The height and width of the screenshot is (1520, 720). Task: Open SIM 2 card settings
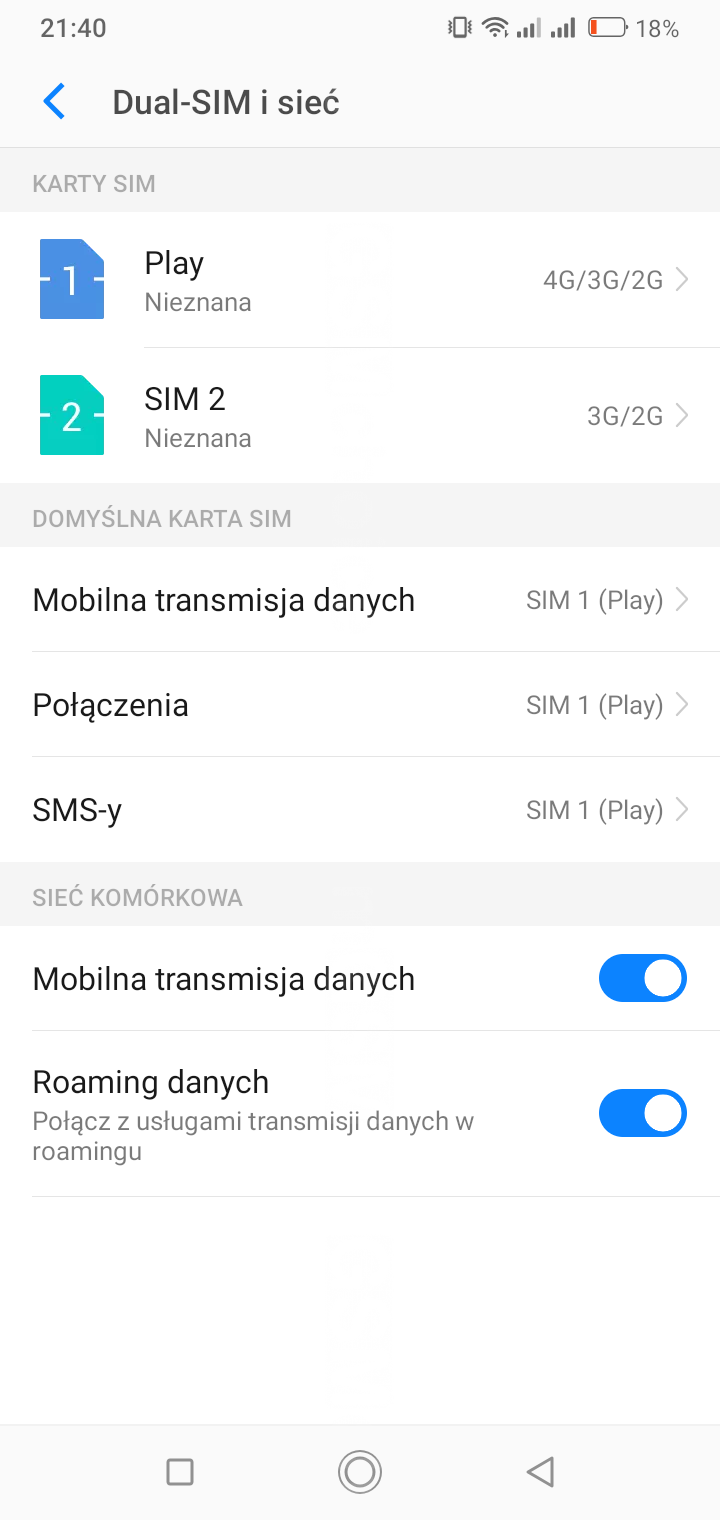pos(360,416)
